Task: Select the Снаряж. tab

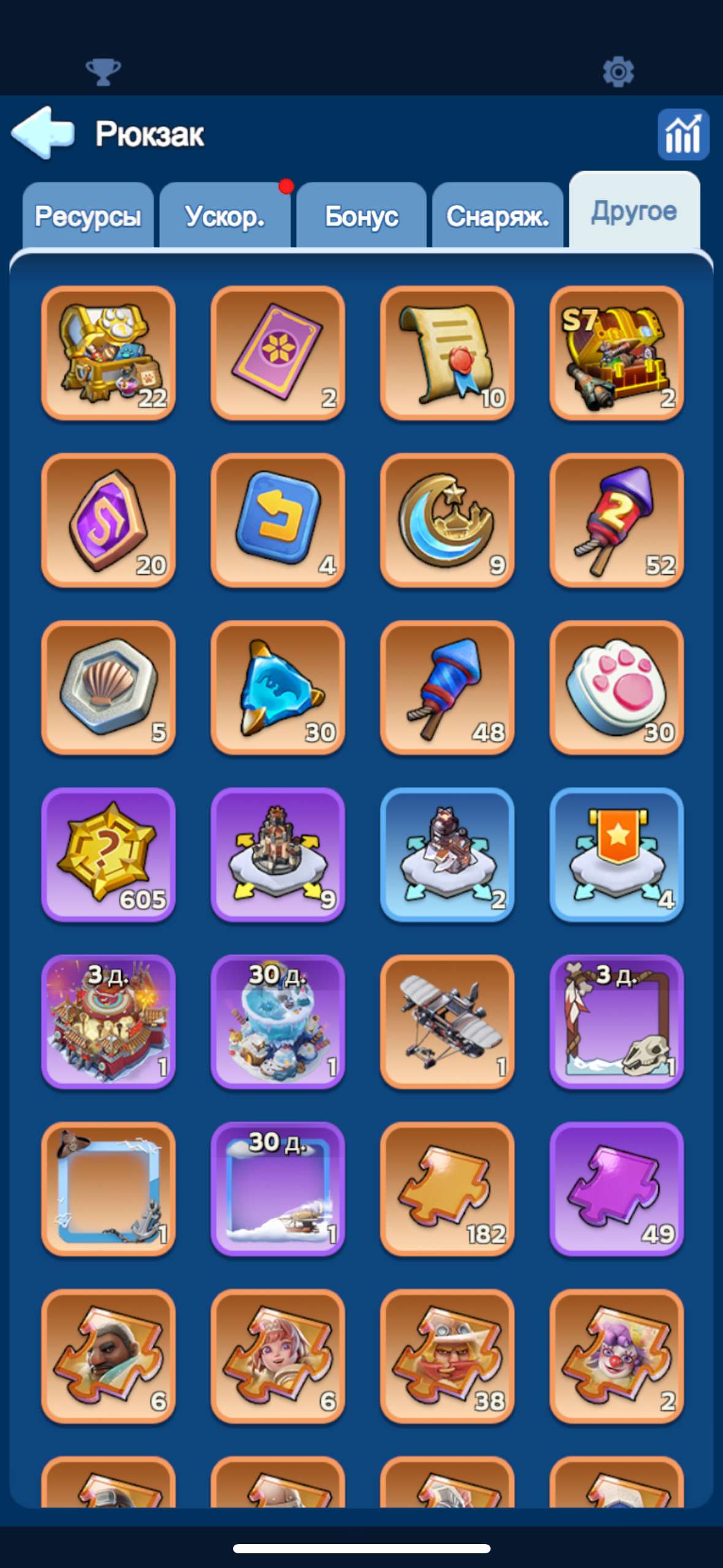Action: tap(497, 216)
